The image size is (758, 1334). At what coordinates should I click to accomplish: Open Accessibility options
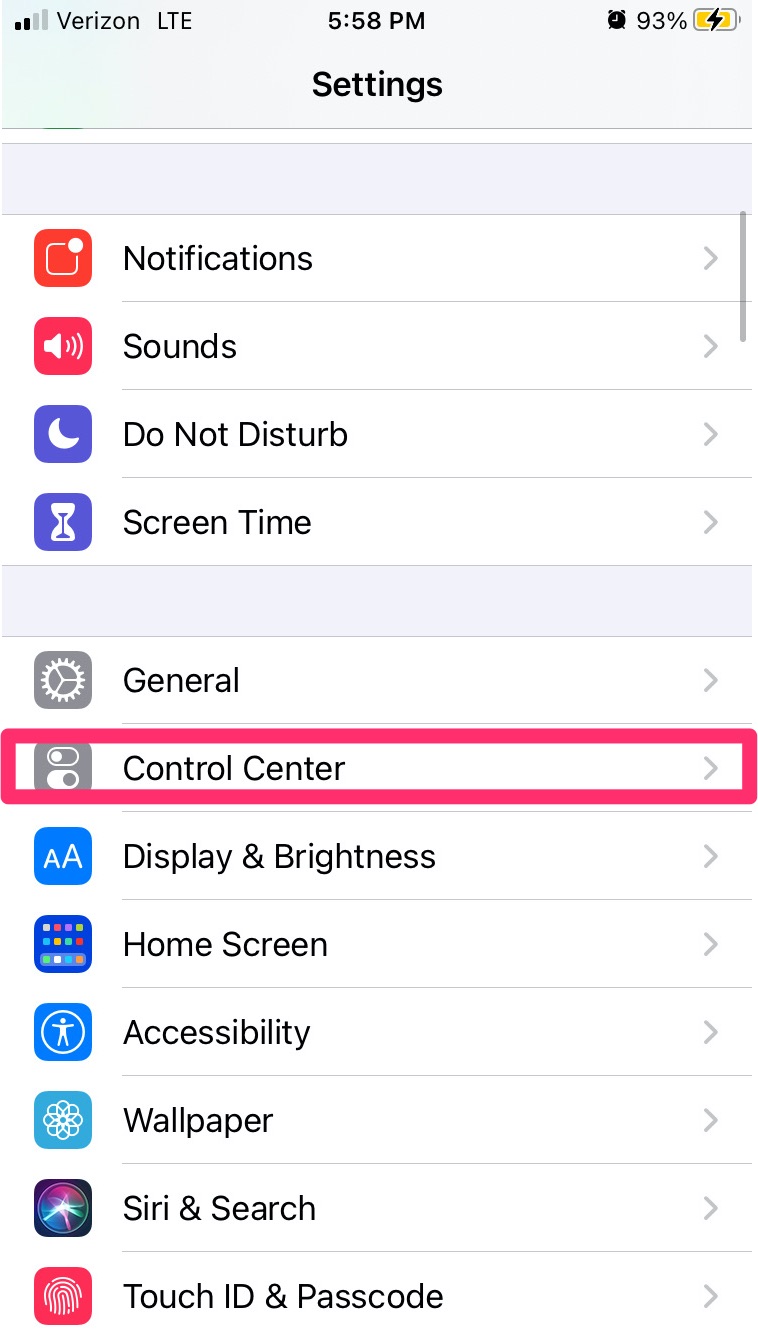click(x=378, y=1032)
